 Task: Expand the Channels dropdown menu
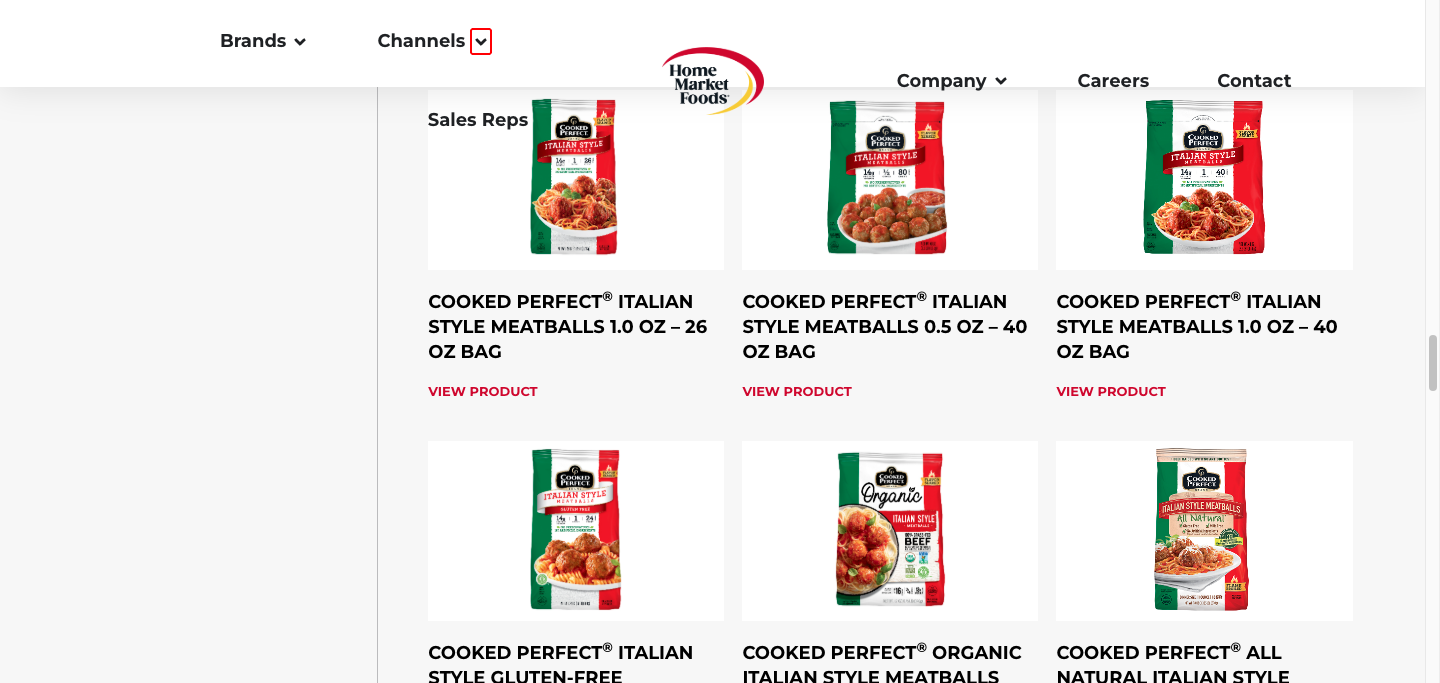coord(481,41)
